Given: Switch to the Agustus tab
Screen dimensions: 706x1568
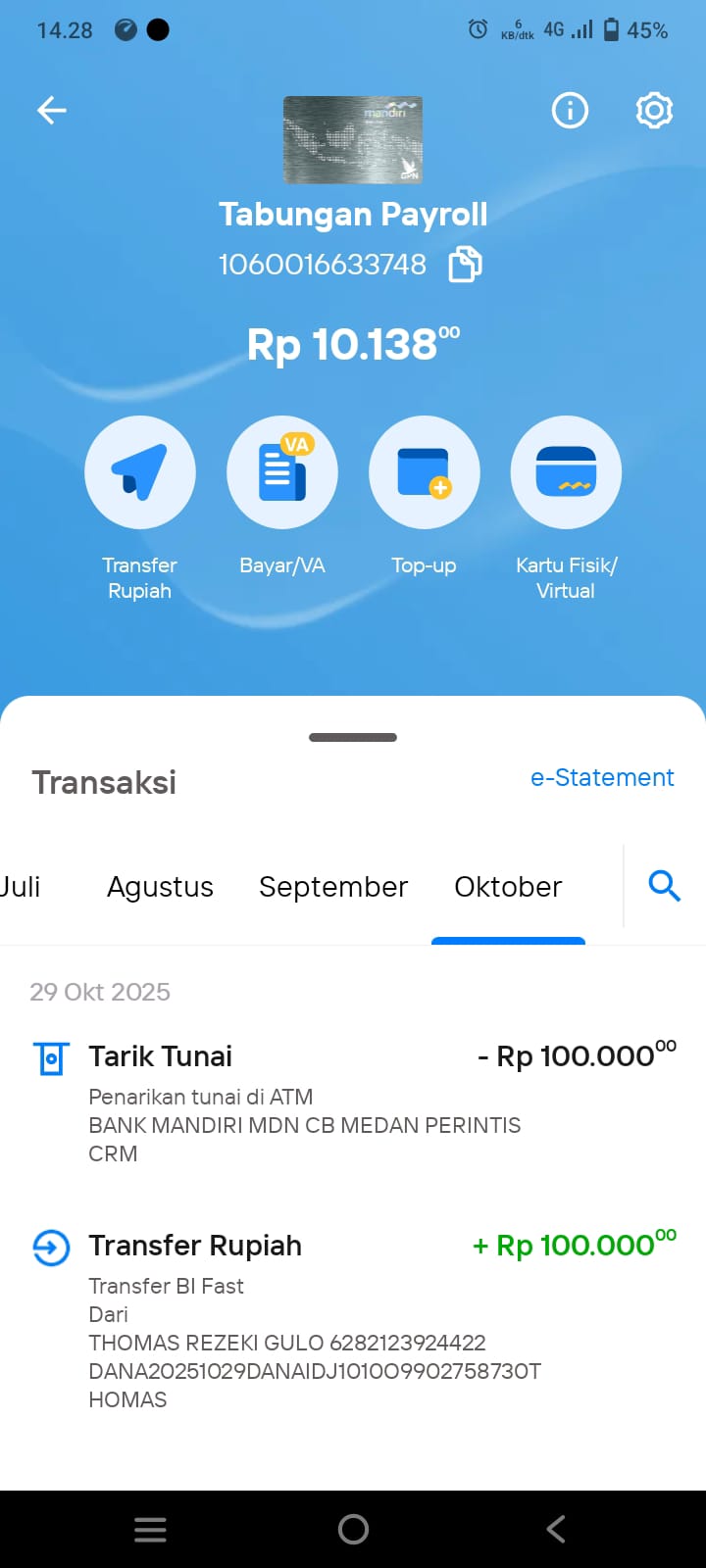Looking at the screenshot, I should pos(160,887).
